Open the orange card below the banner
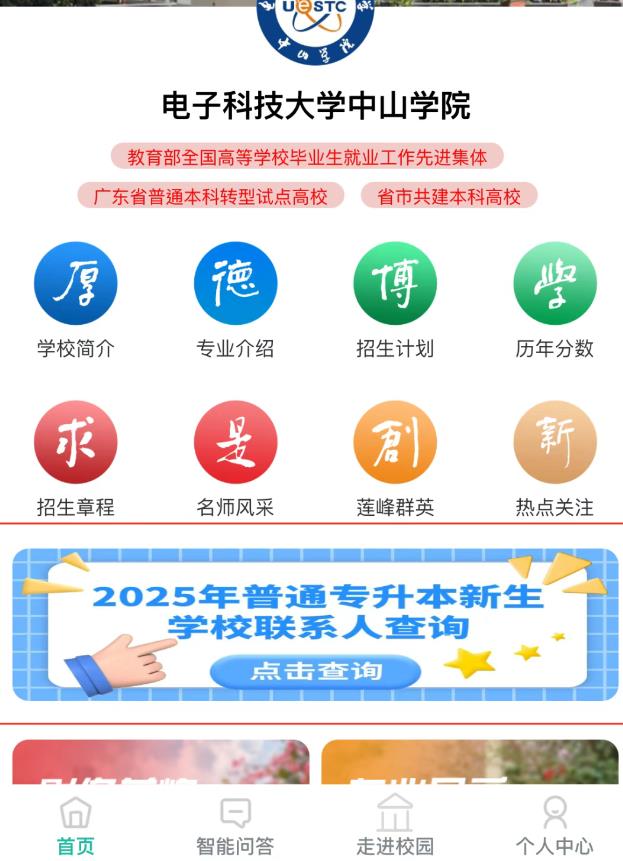623x861 pixels. [469, 763]
